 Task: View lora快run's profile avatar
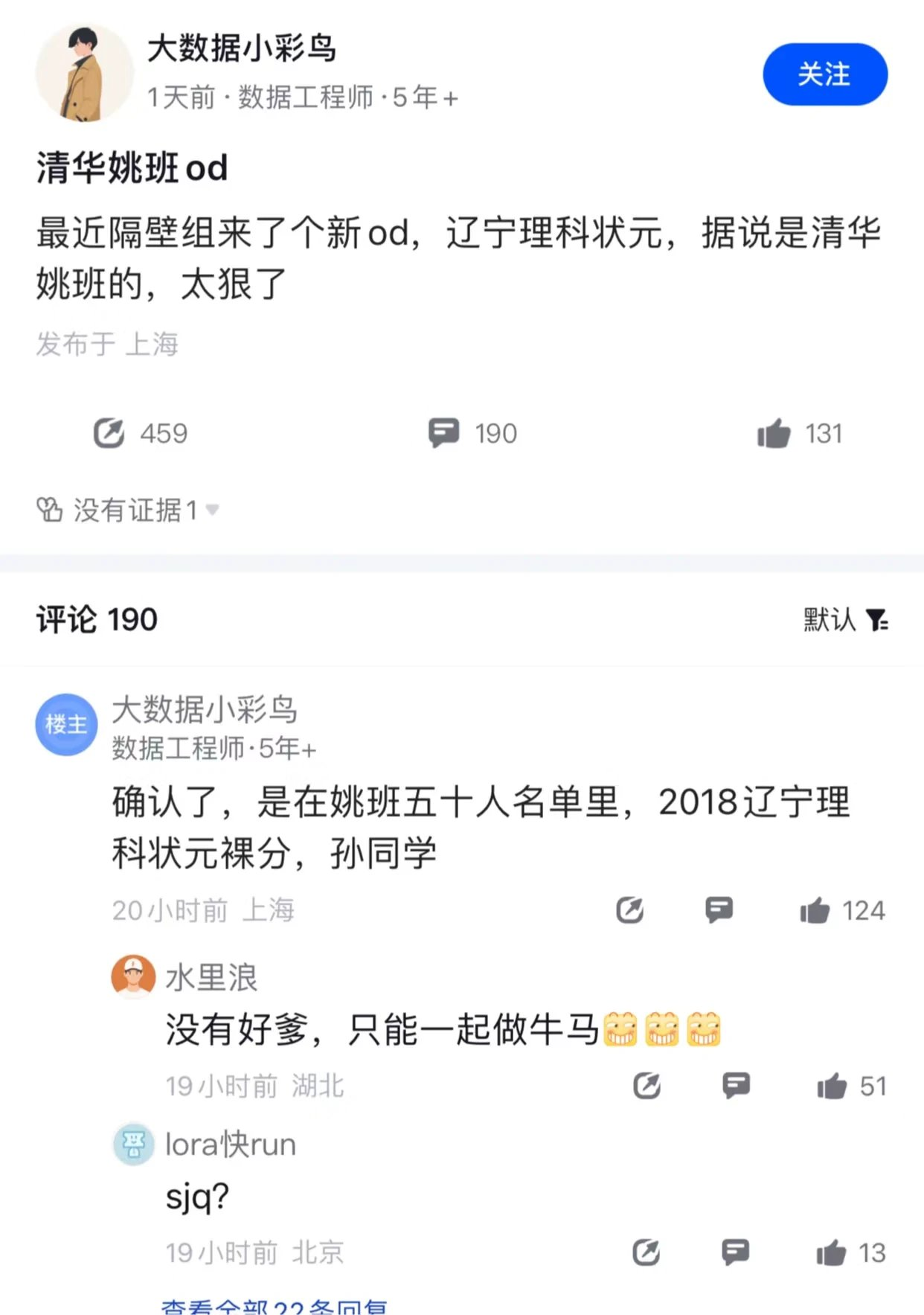click(x=134, y=1144)
